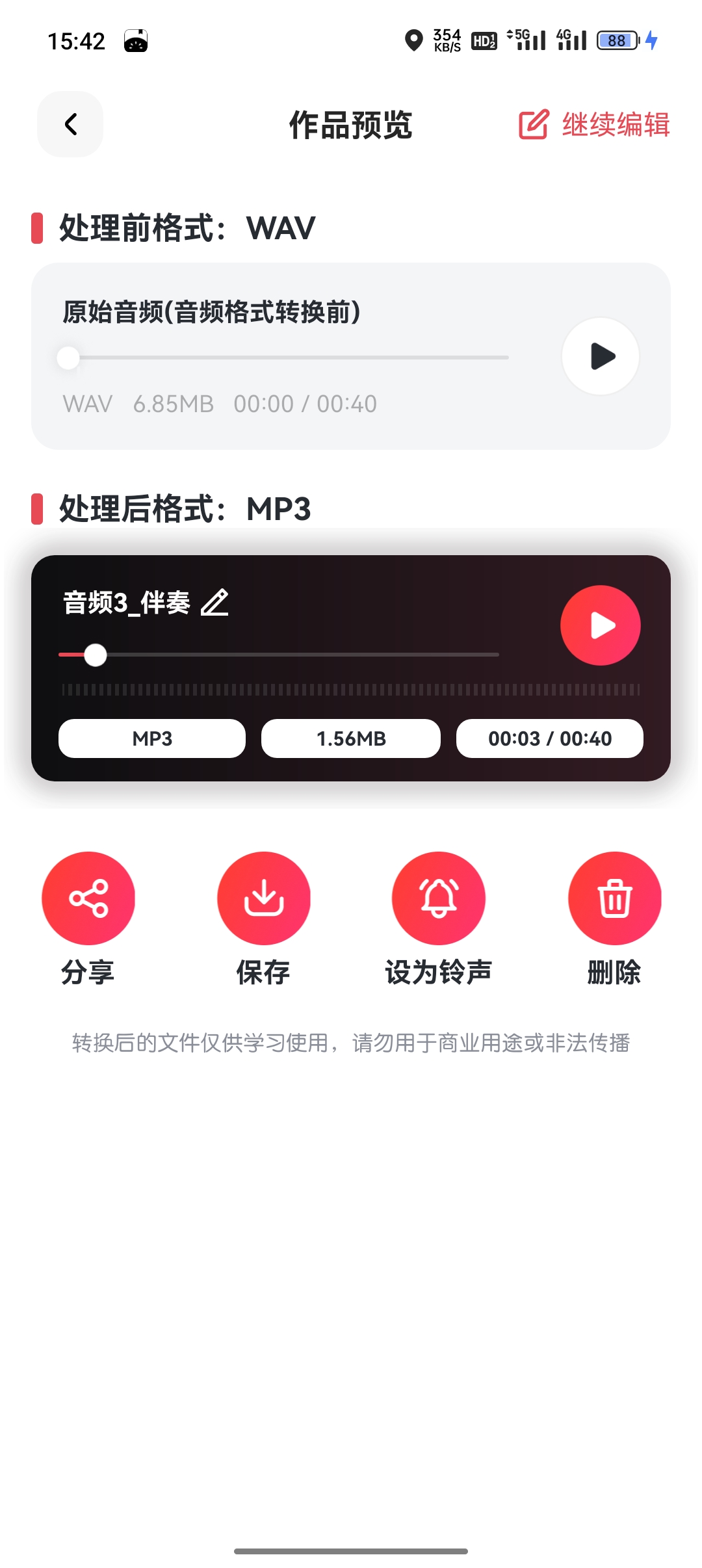
Task: Tap the location icon in the status bar
Action: coord(414,40)
